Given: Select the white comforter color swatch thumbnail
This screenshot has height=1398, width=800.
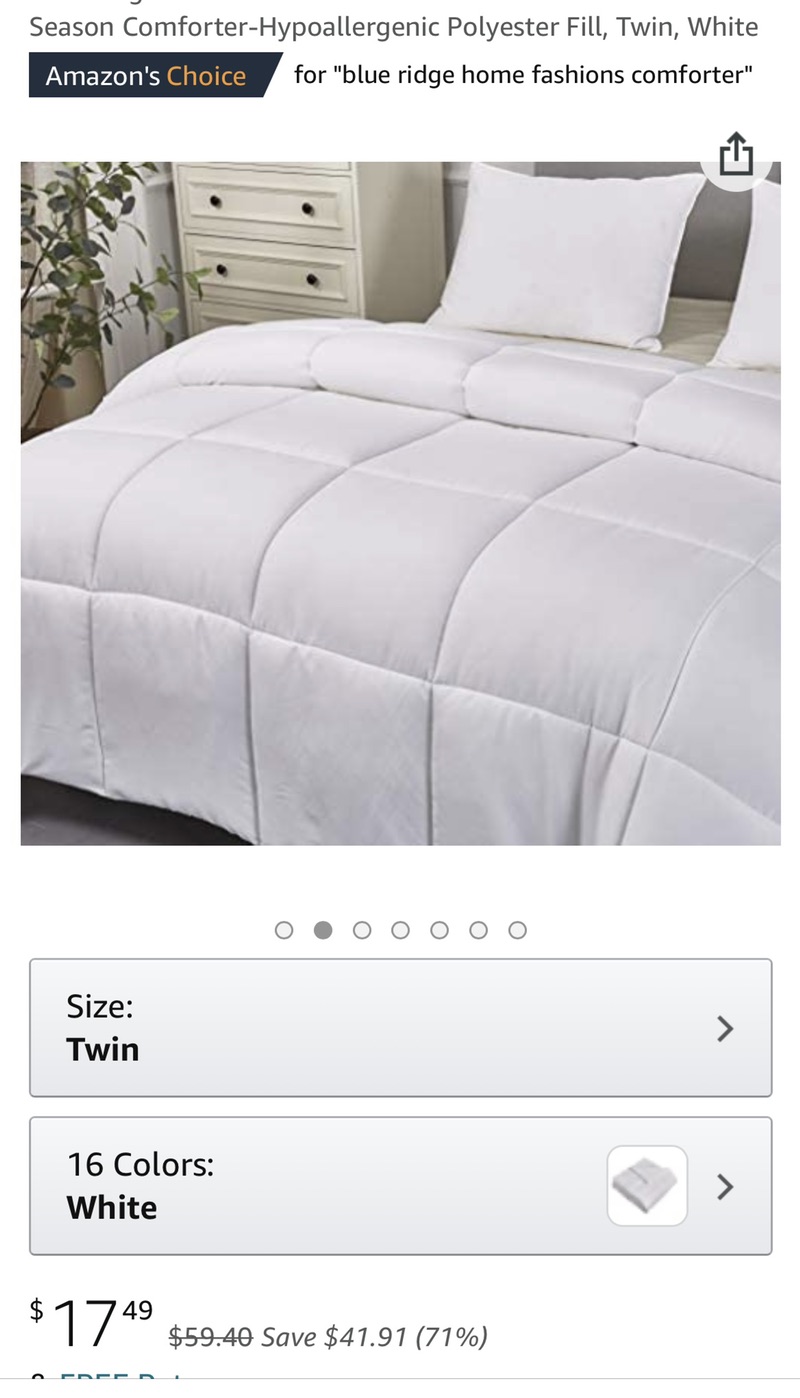Looking at the screenshot, I should (x=646, y=1186).
